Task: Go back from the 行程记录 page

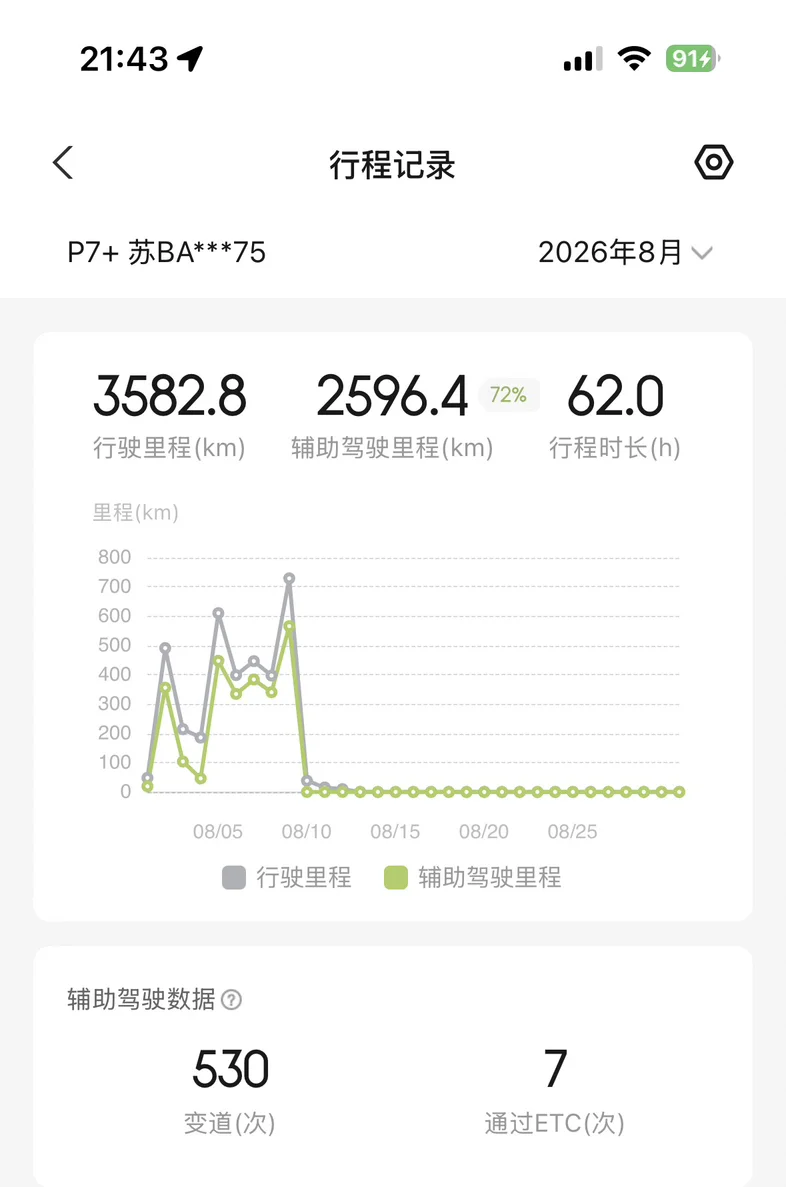Action: (x=63, y=163)
